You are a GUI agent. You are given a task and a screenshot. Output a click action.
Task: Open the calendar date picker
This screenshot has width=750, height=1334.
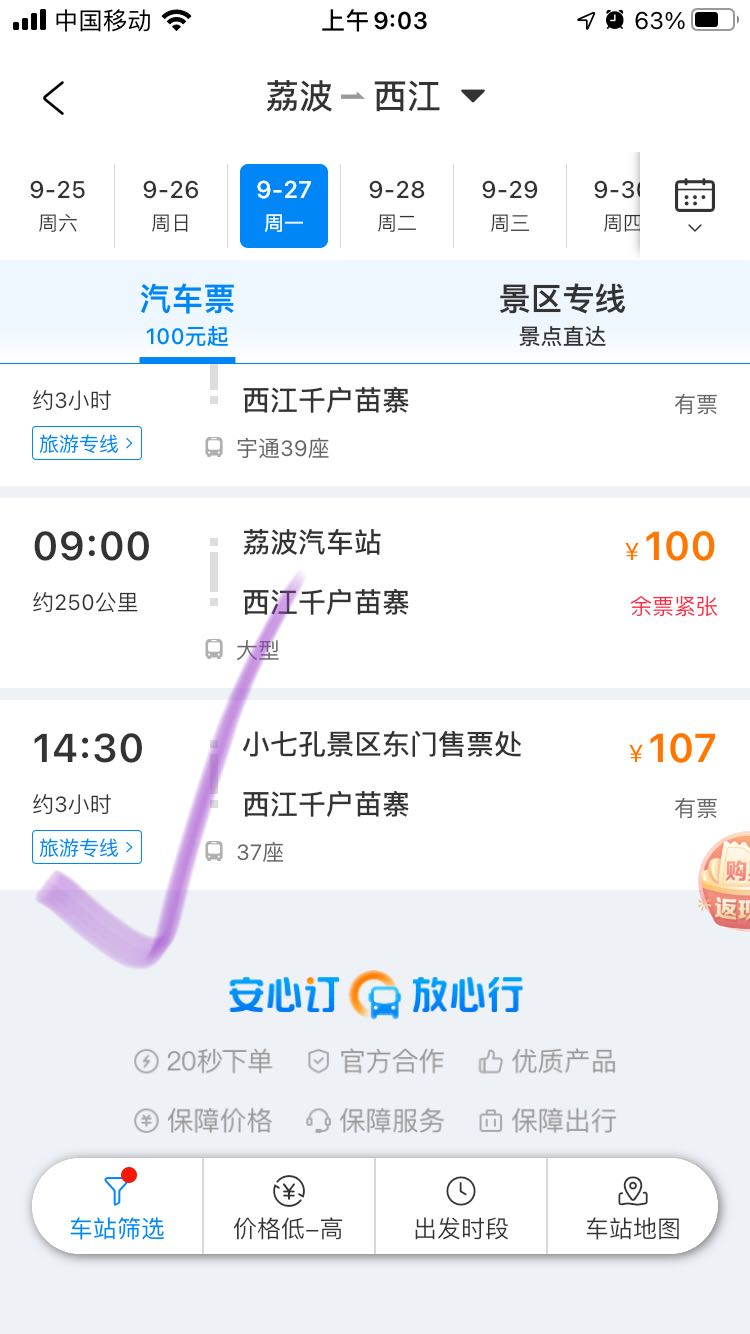695,205
